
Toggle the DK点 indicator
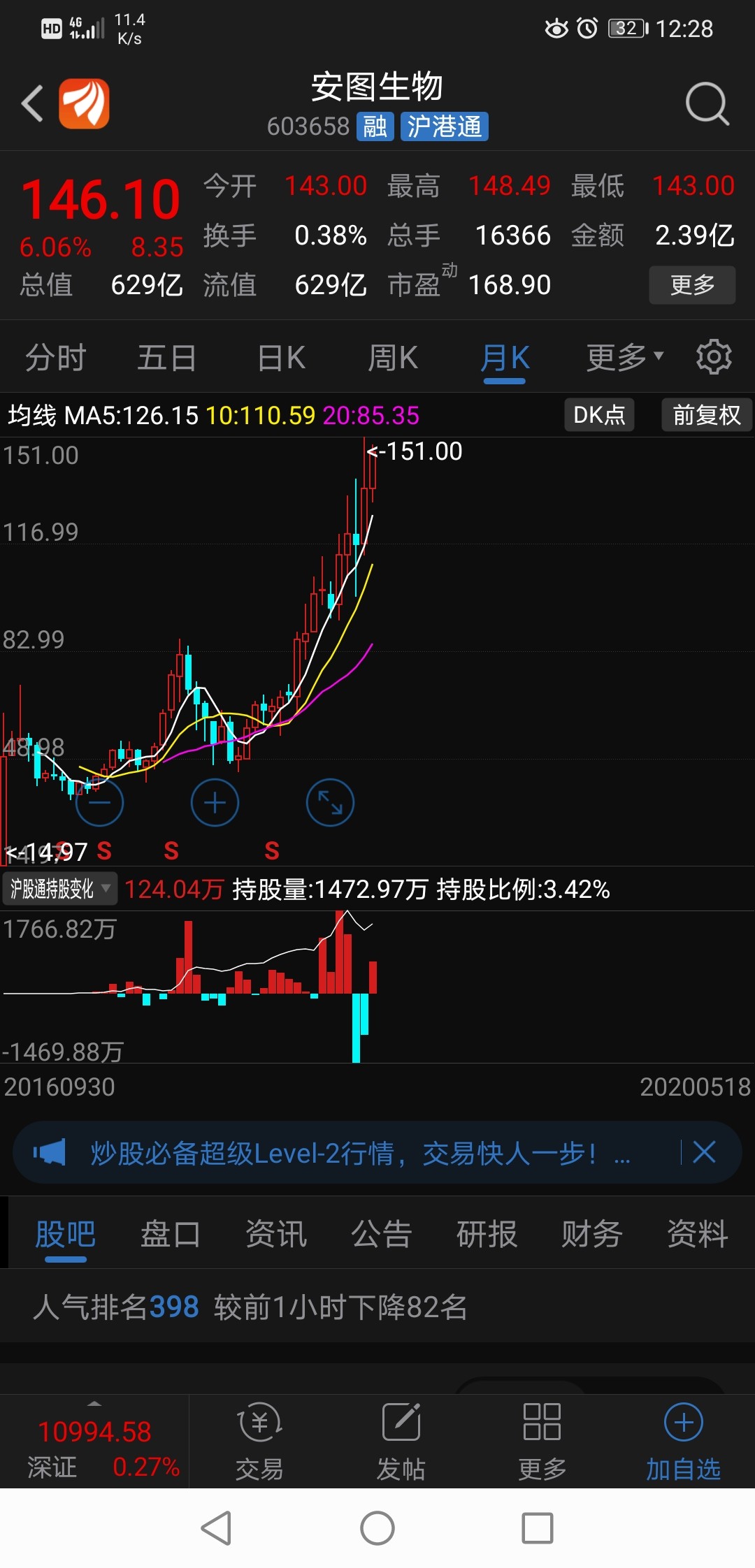pyautogui.click(x=599, y=415)
